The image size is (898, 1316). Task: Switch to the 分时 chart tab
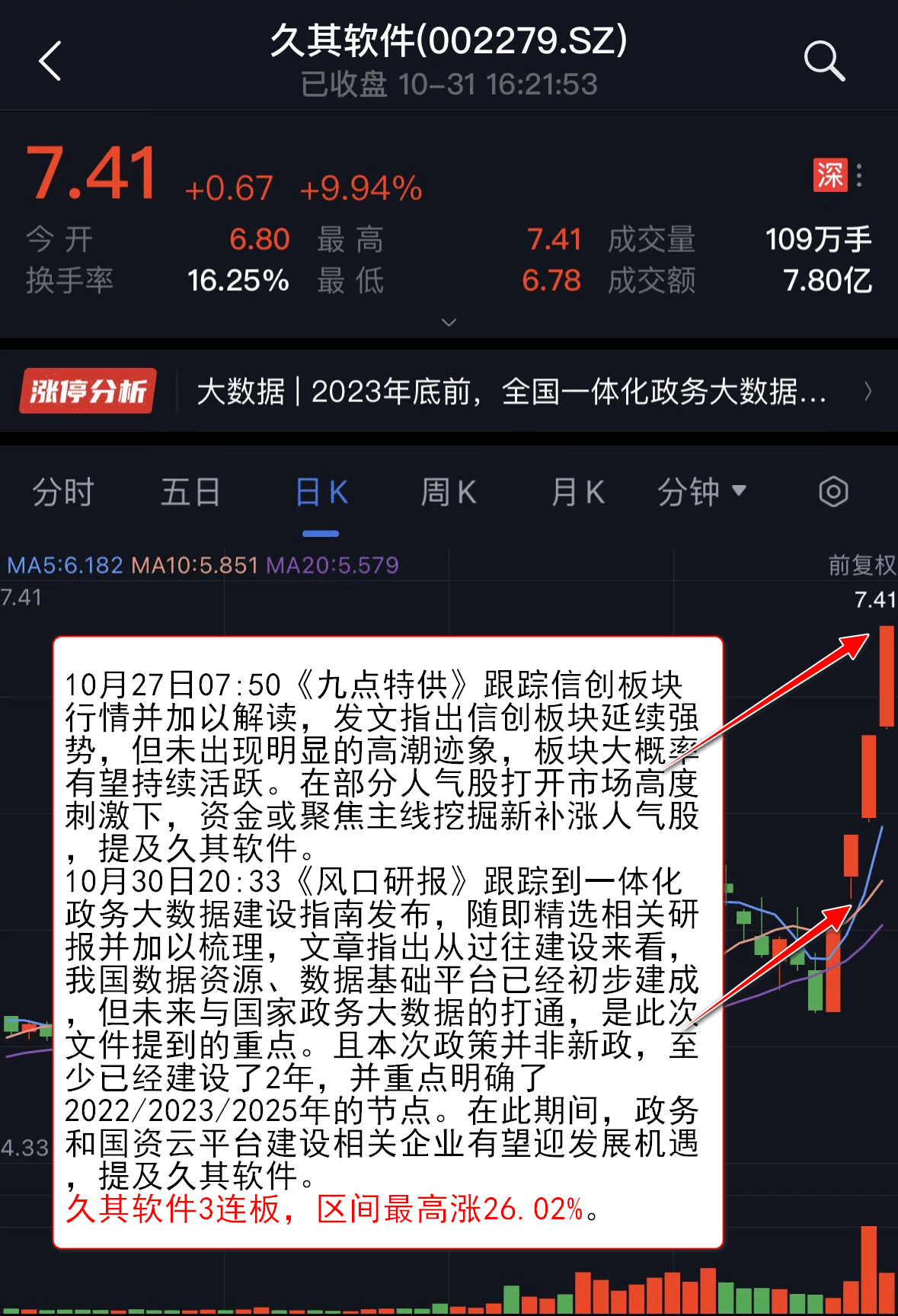[x=62, y=492]
